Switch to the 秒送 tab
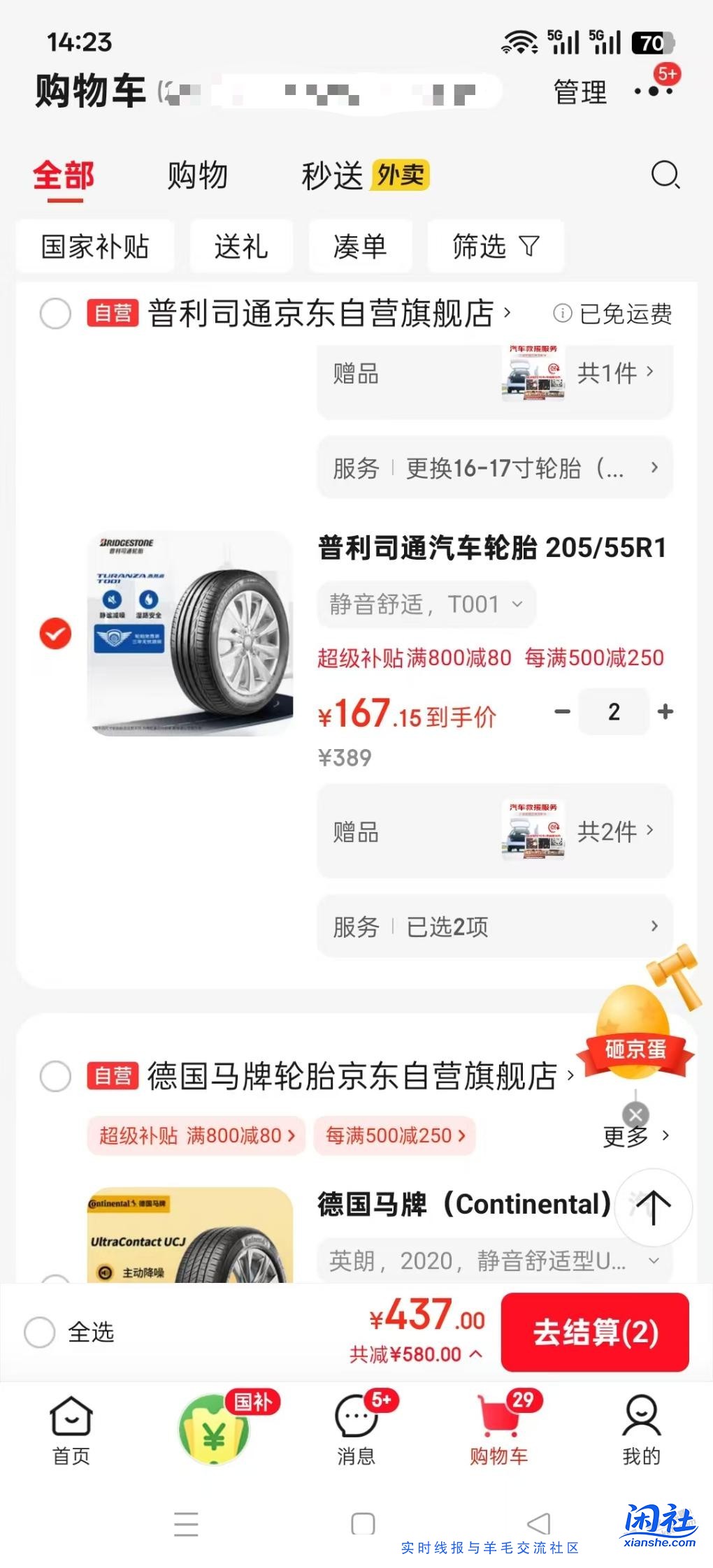The image size is (713, 1568). [331, 175]
